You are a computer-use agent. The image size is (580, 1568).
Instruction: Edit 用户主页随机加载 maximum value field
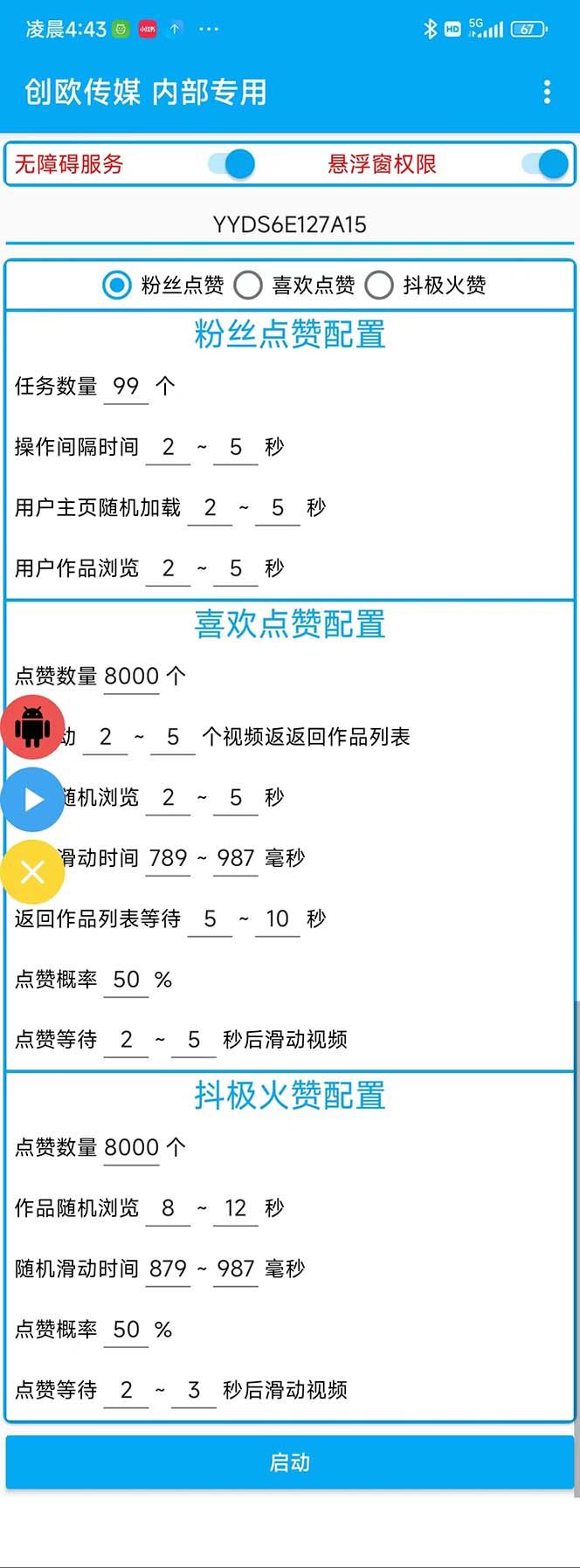(x=277, y=508)
